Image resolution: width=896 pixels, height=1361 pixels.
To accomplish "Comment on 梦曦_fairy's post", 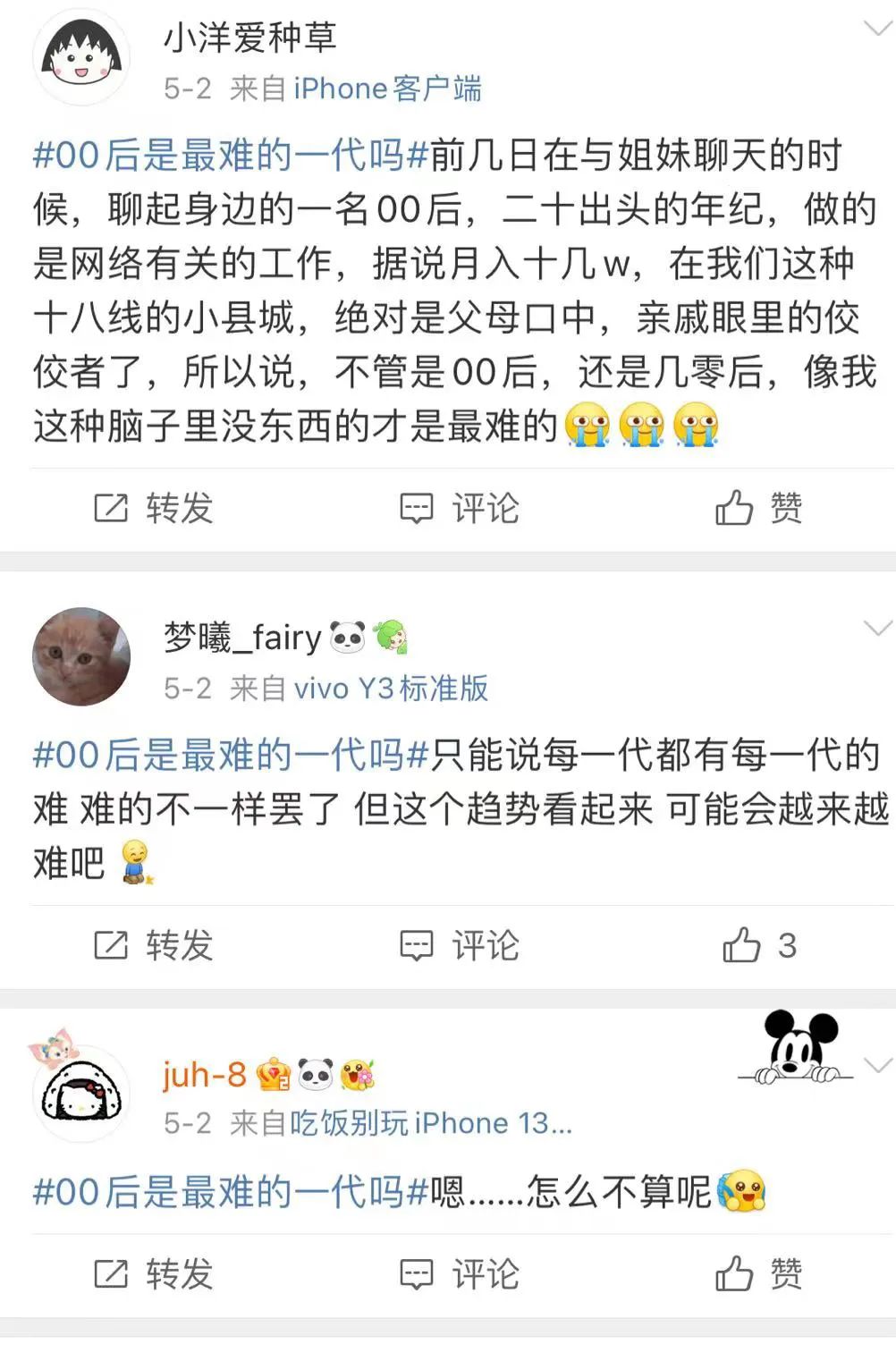I will click(459, 945).
